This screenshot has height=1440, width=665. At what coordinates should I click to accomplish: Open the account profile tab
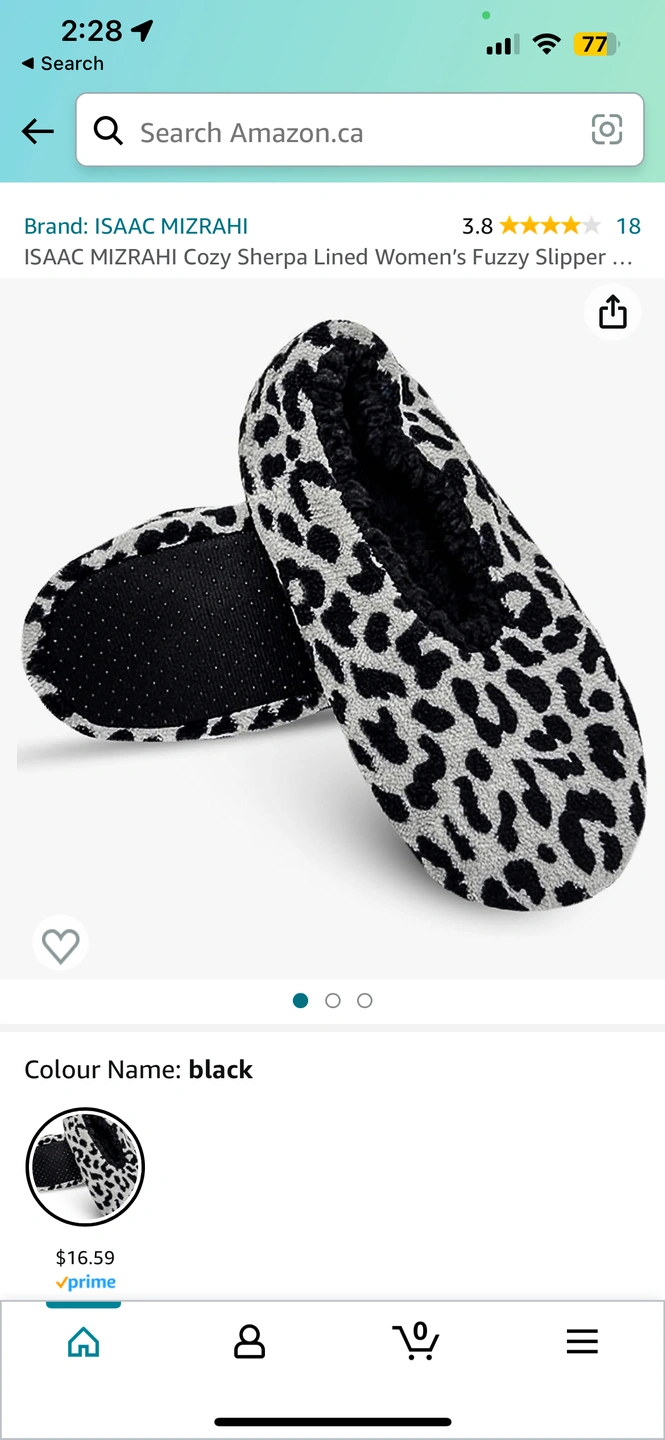[x=249, y=1341]
